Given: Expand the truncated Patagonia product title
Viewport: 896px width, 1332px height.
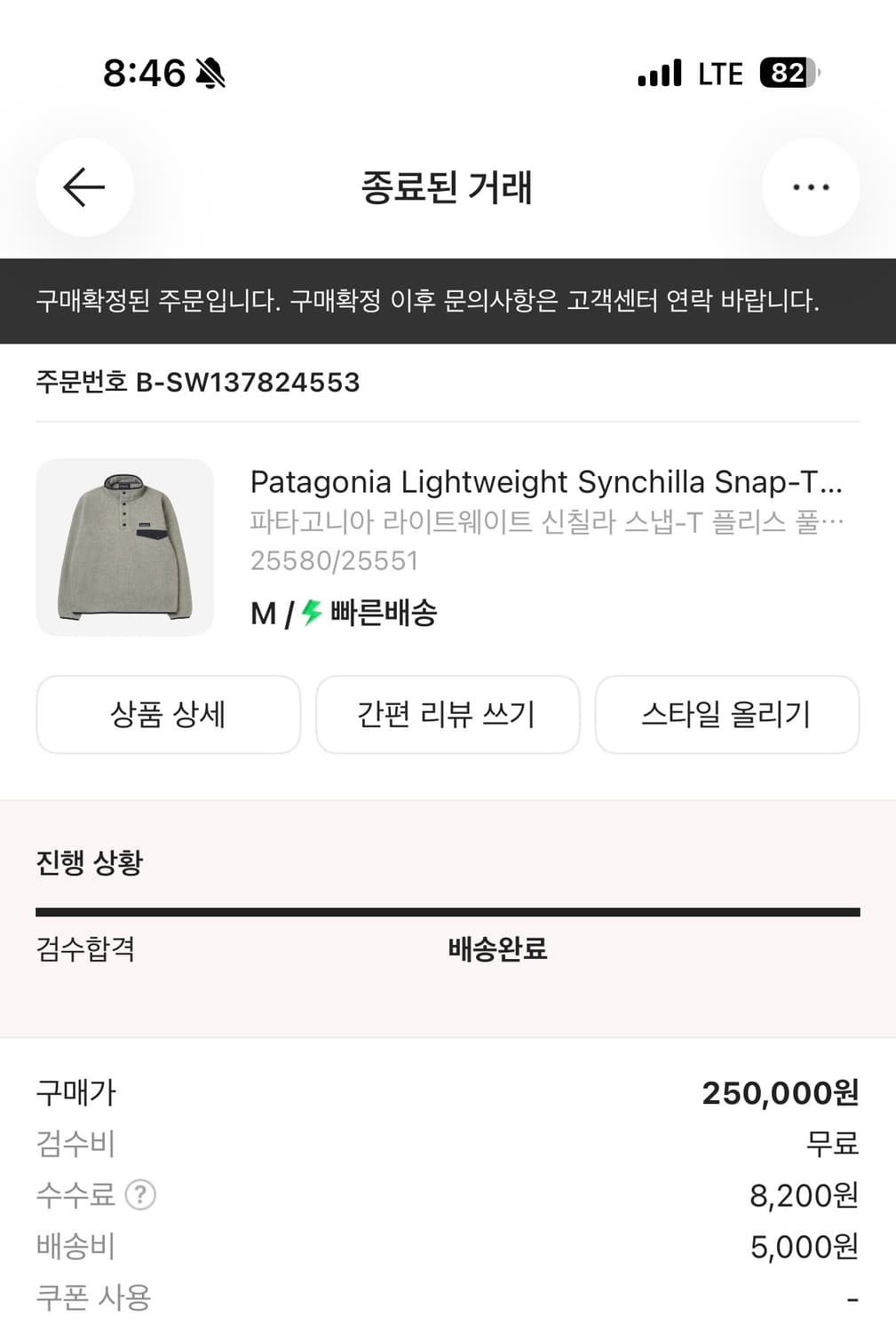Looking at the screenshot, I should (551, 481).
